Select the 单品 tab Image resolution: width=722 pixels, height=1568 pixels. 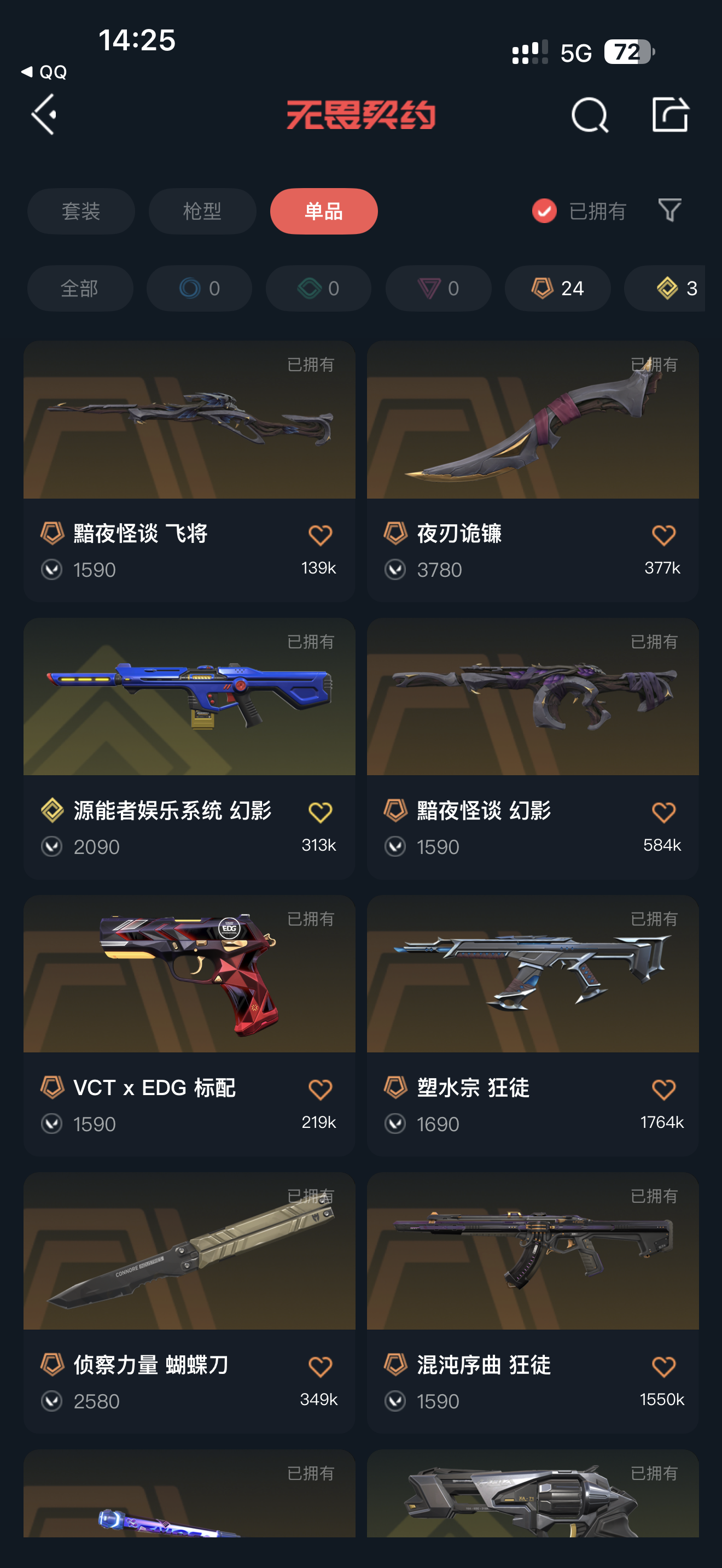point(324,211)
